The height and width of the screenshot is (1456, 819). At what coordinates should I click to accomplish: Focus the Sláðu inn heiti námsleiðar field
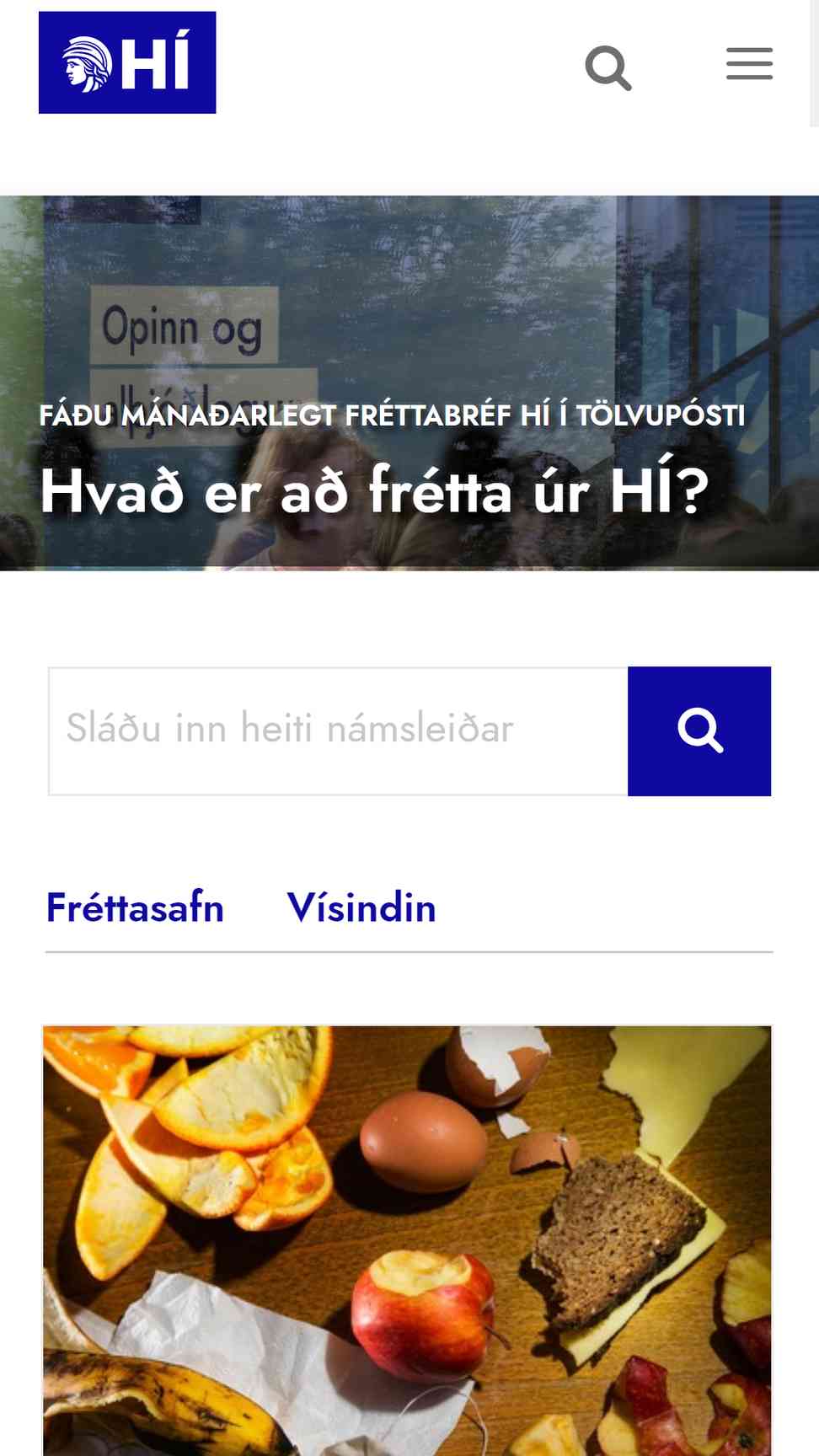(x=338, y=731)
